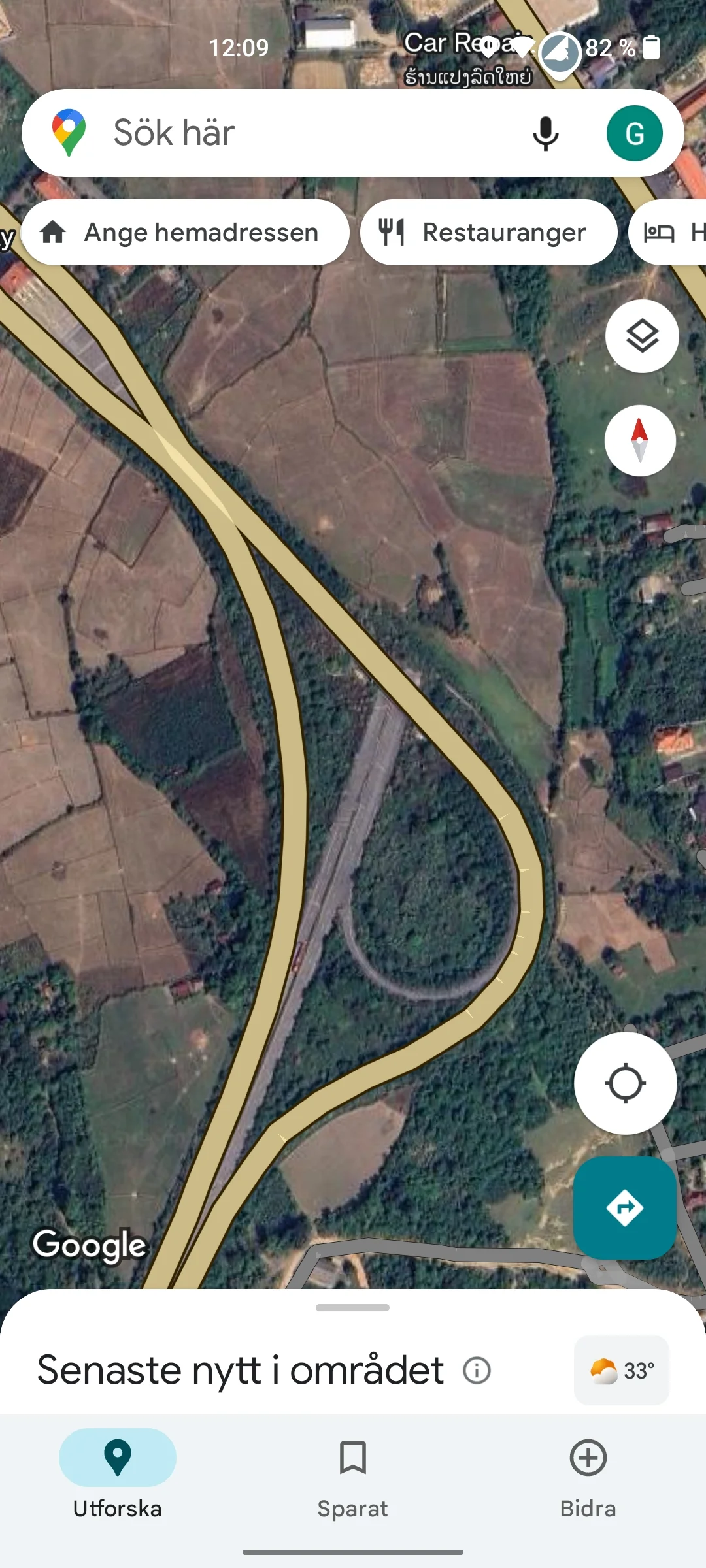Open directions with the blue arrow button

(625, 1207)
